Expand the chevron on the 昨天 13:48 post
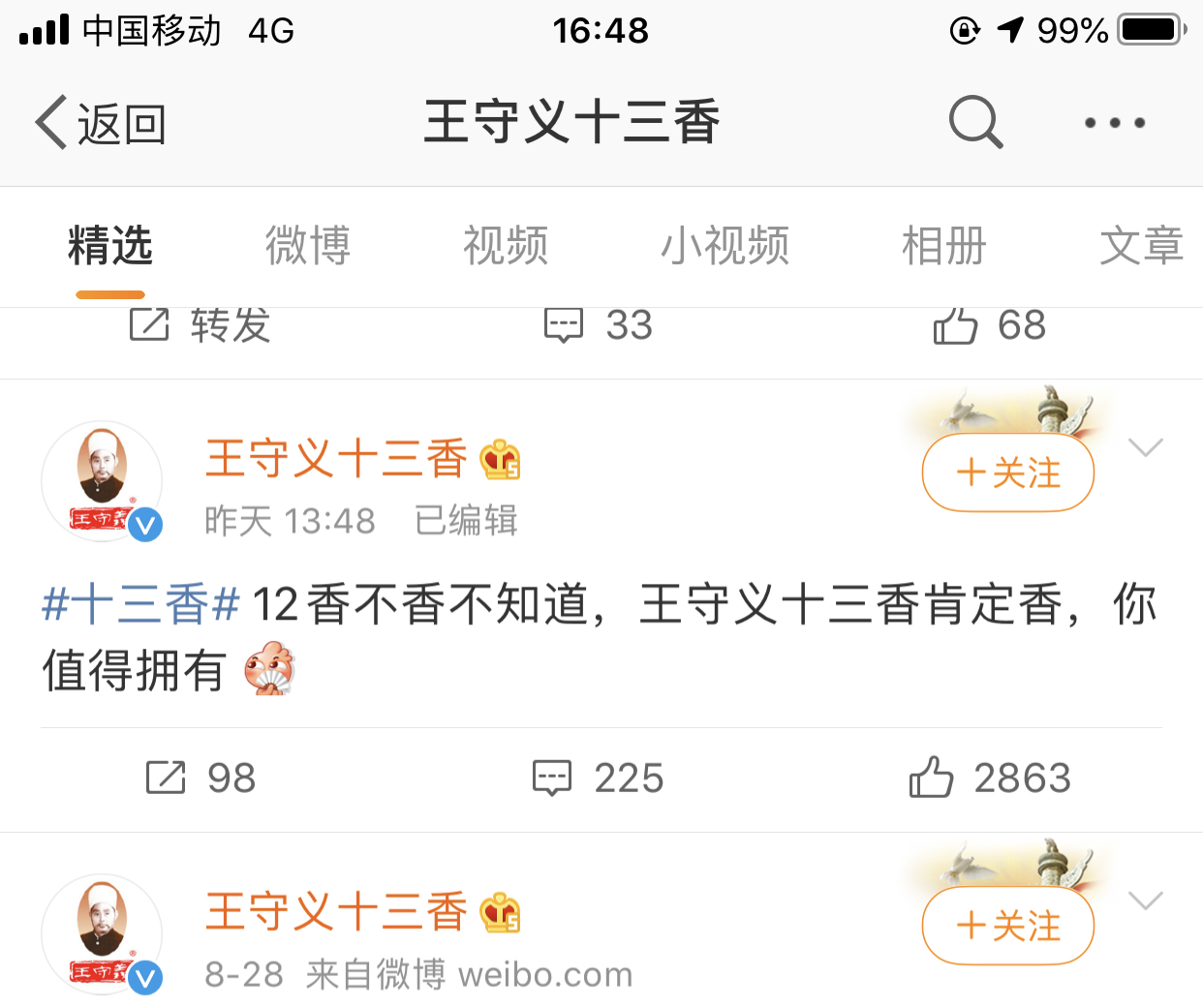 1145,447
